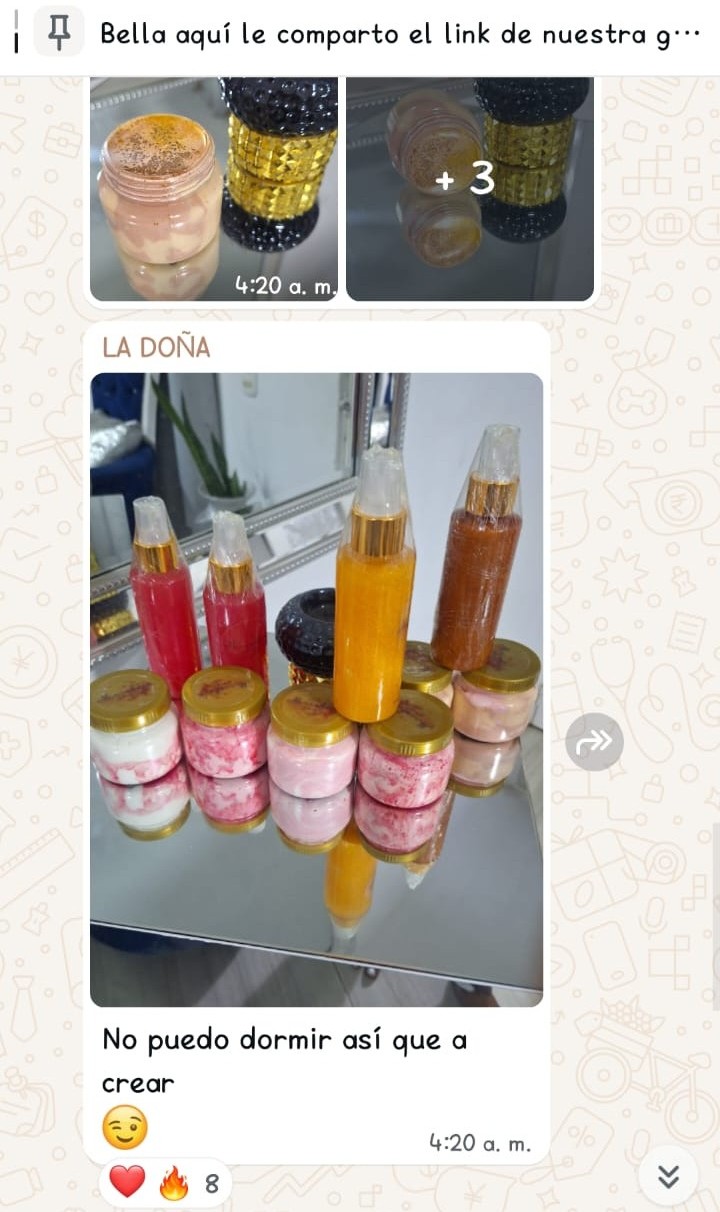720x1212 pixels.
Task: Open the sender name LA DOÑA
Action: pyautogui.click(x=156, y=347)
